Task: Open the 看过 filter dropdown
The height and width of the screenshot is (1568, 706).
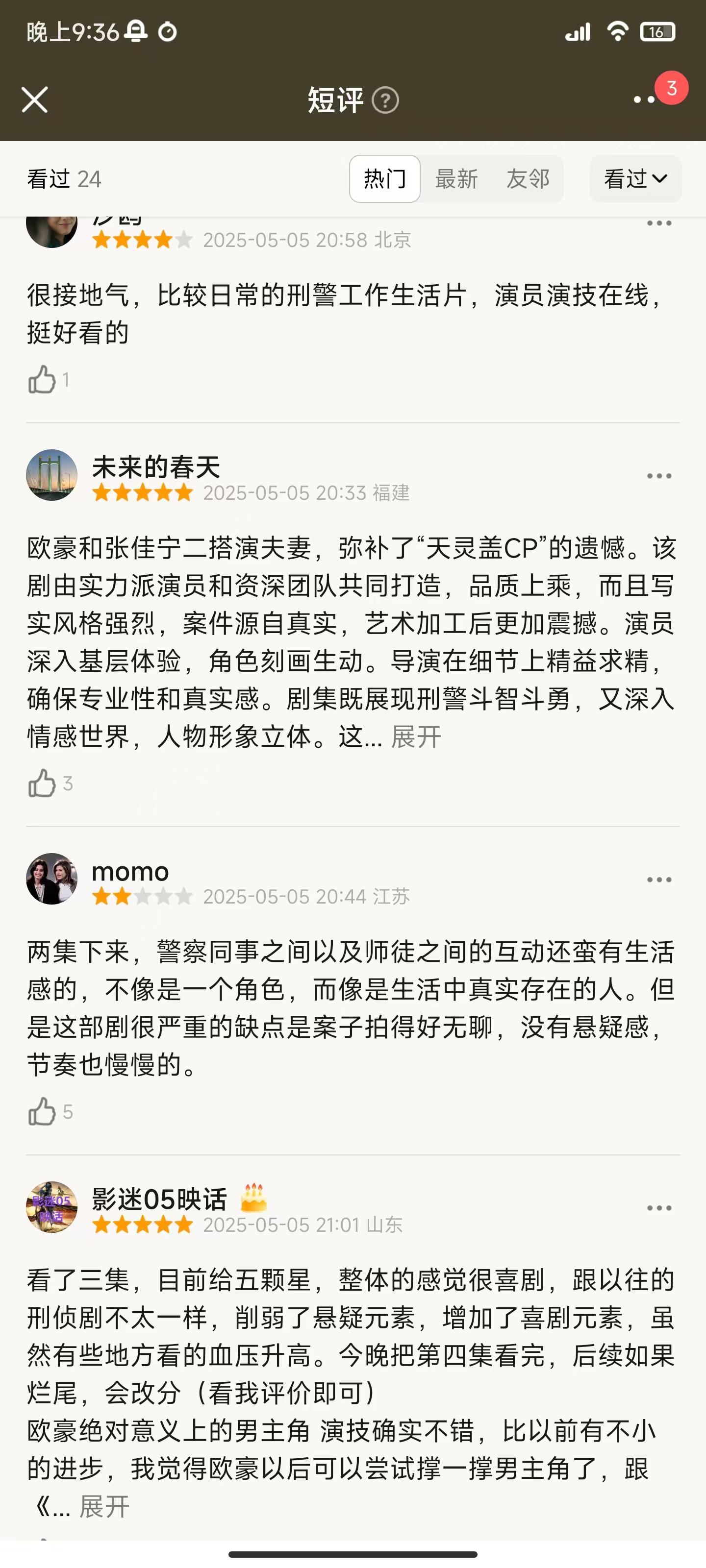Action: coord(635,179)
